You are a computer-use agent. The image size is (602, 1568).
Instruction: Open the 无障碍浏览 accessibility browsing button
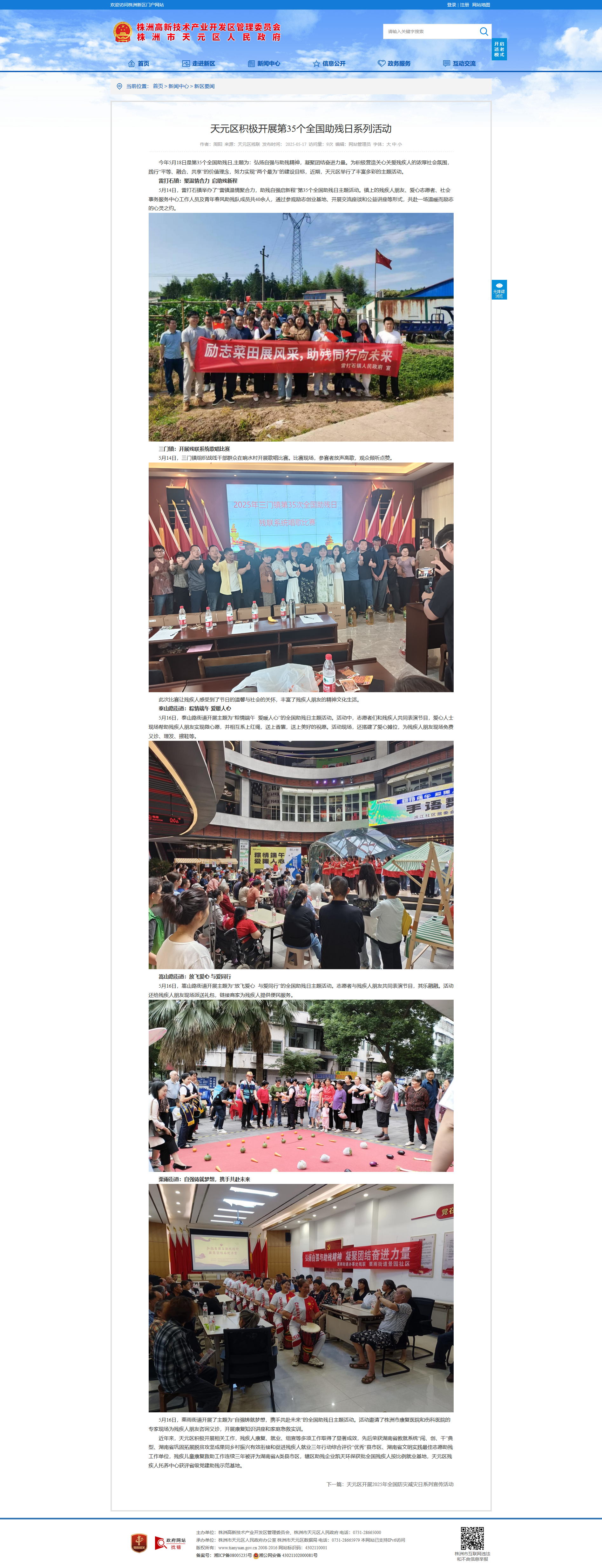click(499, 290)
